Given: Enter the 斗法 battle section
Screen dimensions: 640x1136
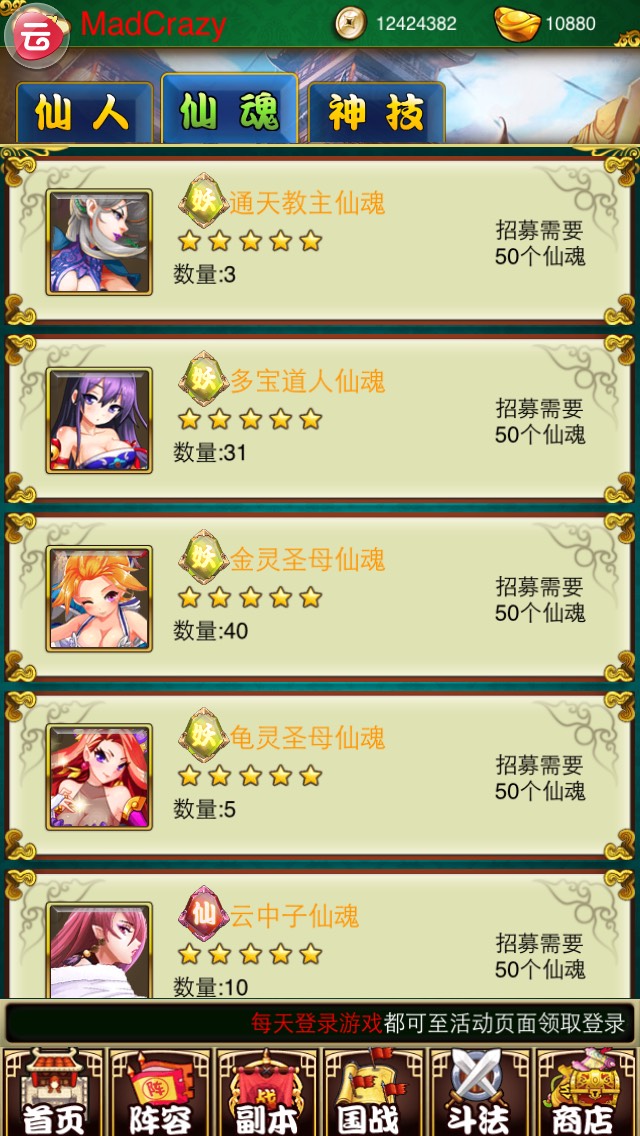Looking at the screenshot, I should (480, 1092).
